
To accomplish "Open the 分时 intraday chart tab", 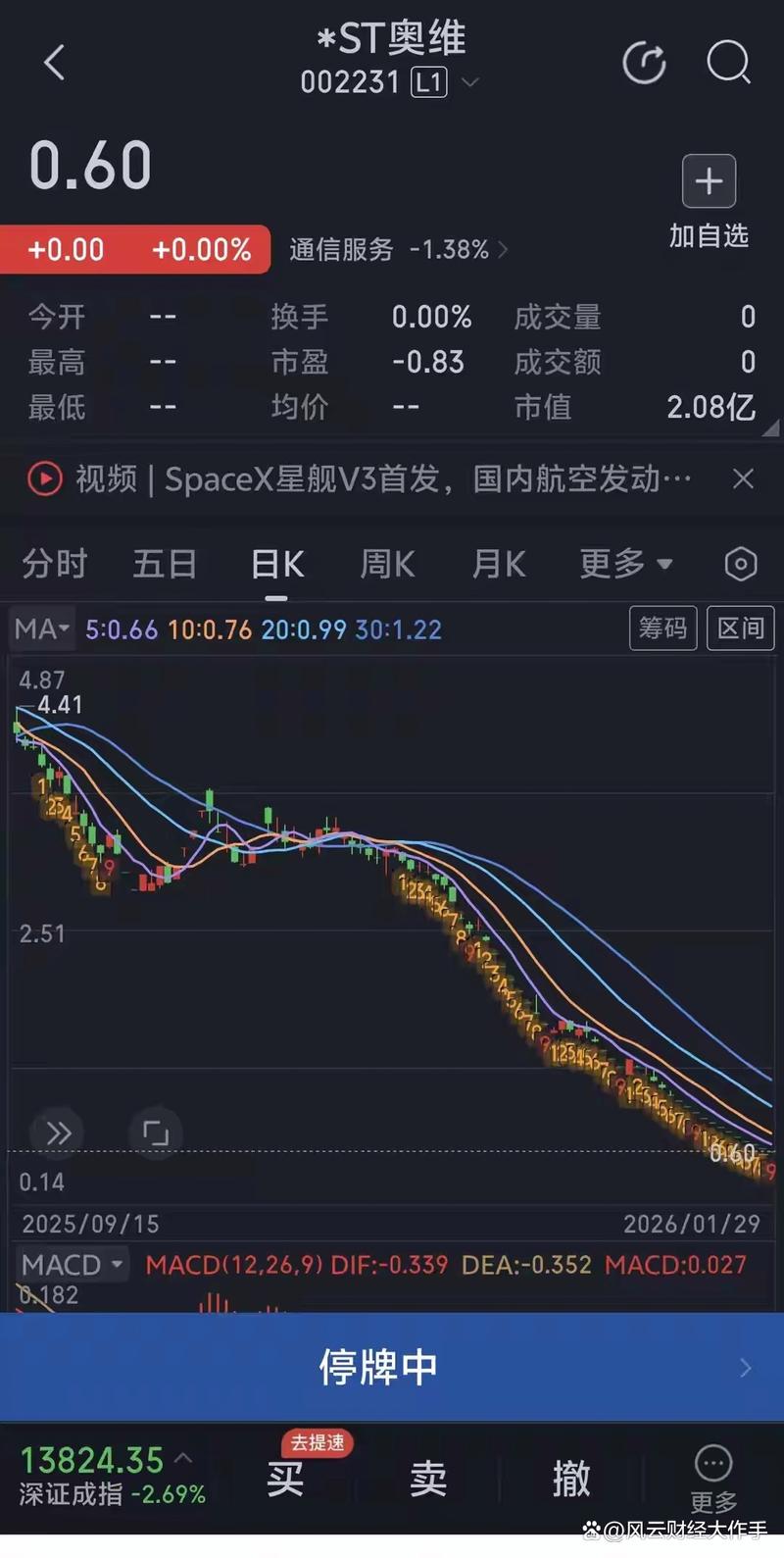I will coord(54,563).
